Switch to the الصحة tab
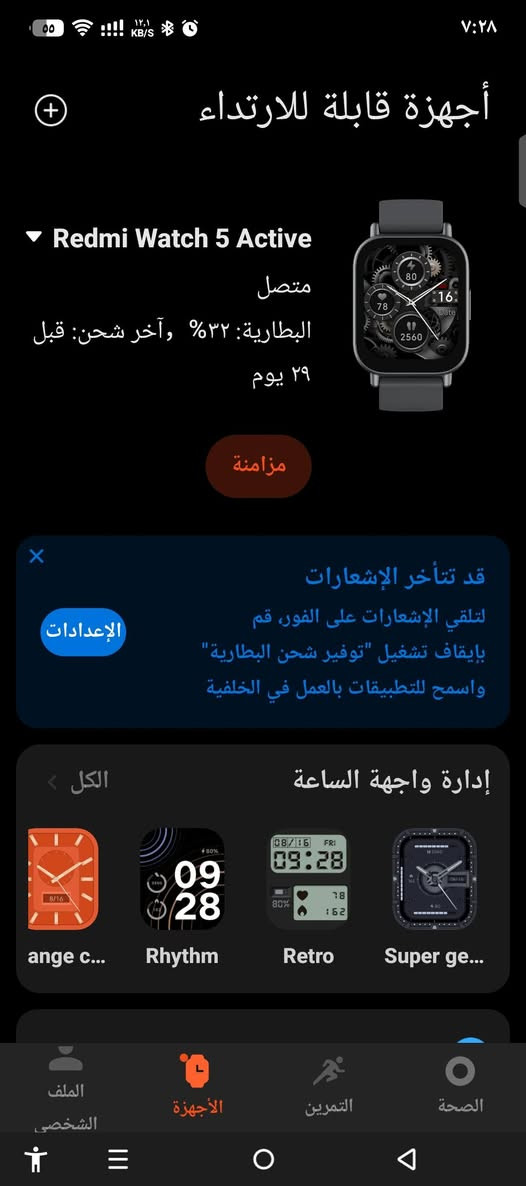The height and width of the screenshot is (1186, 526). [460, 1086]
